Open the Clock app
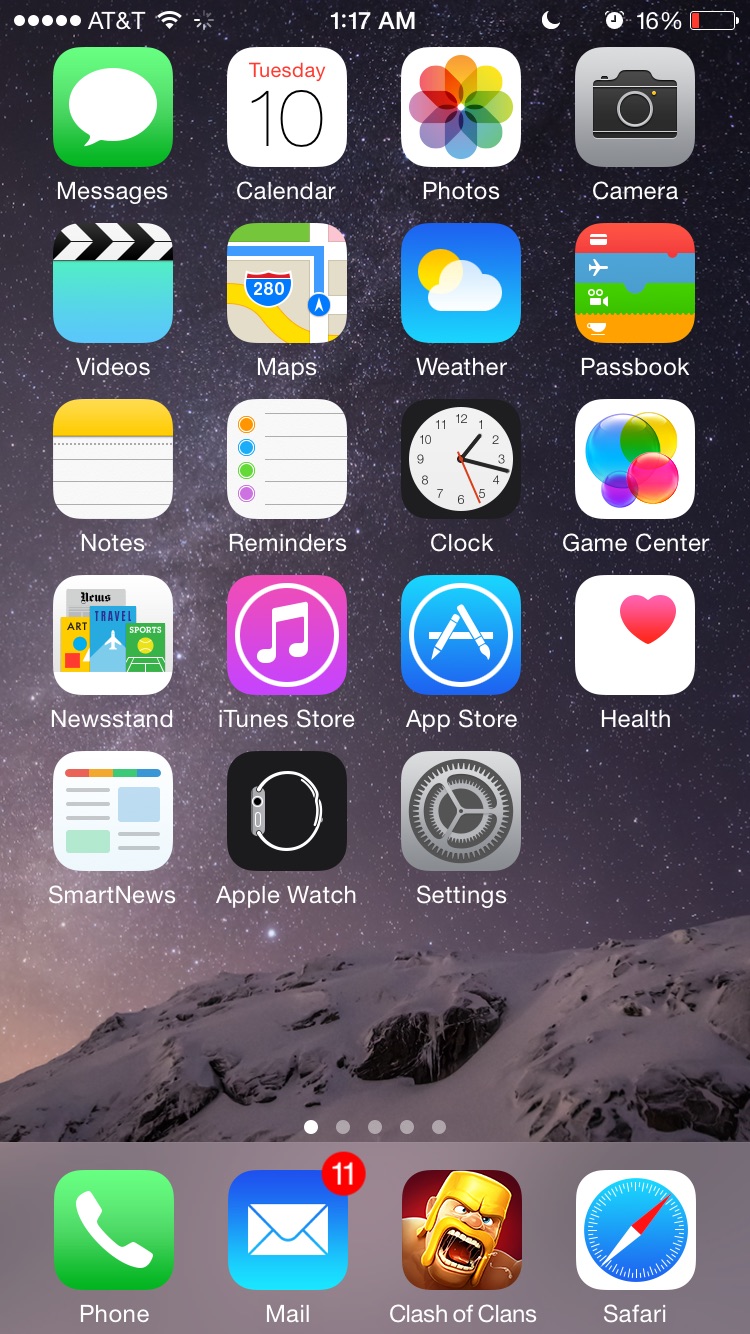 point(461,459)
